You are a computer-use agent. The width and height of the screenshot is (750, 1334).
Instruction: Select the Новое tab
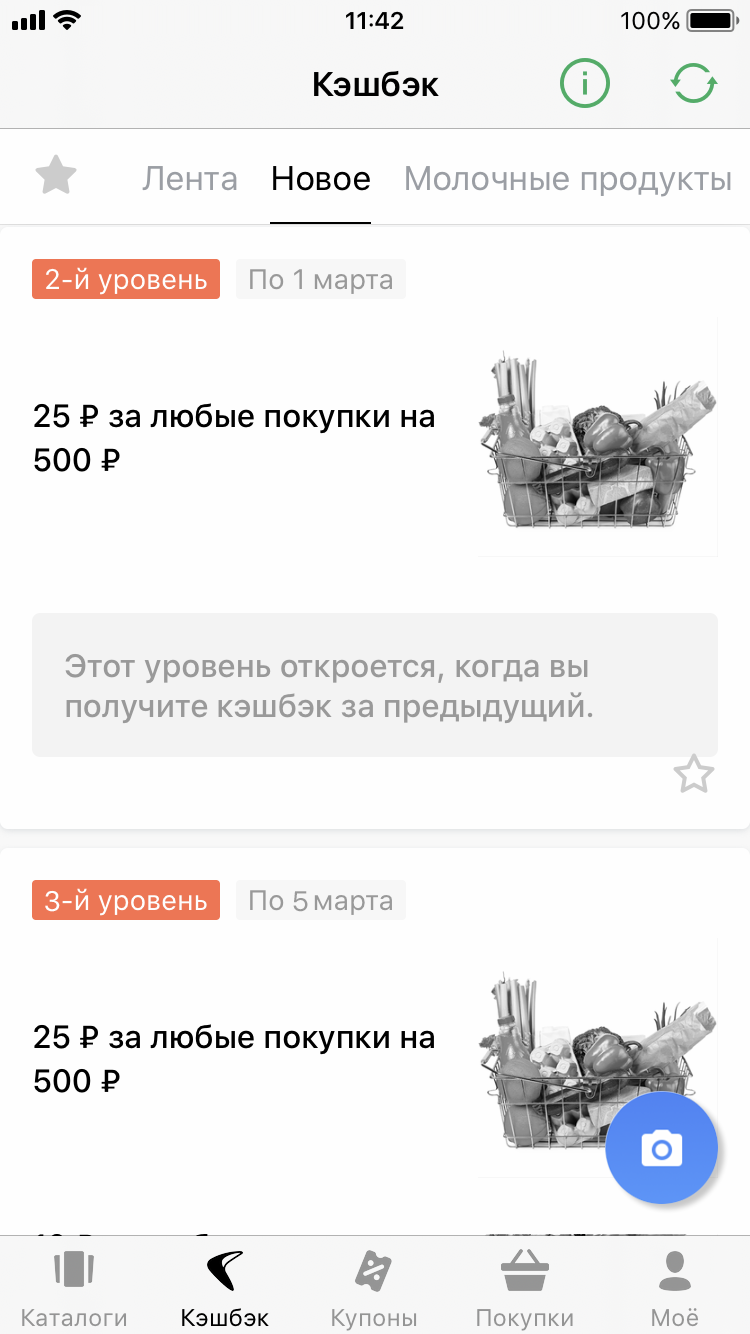[320, 179]
